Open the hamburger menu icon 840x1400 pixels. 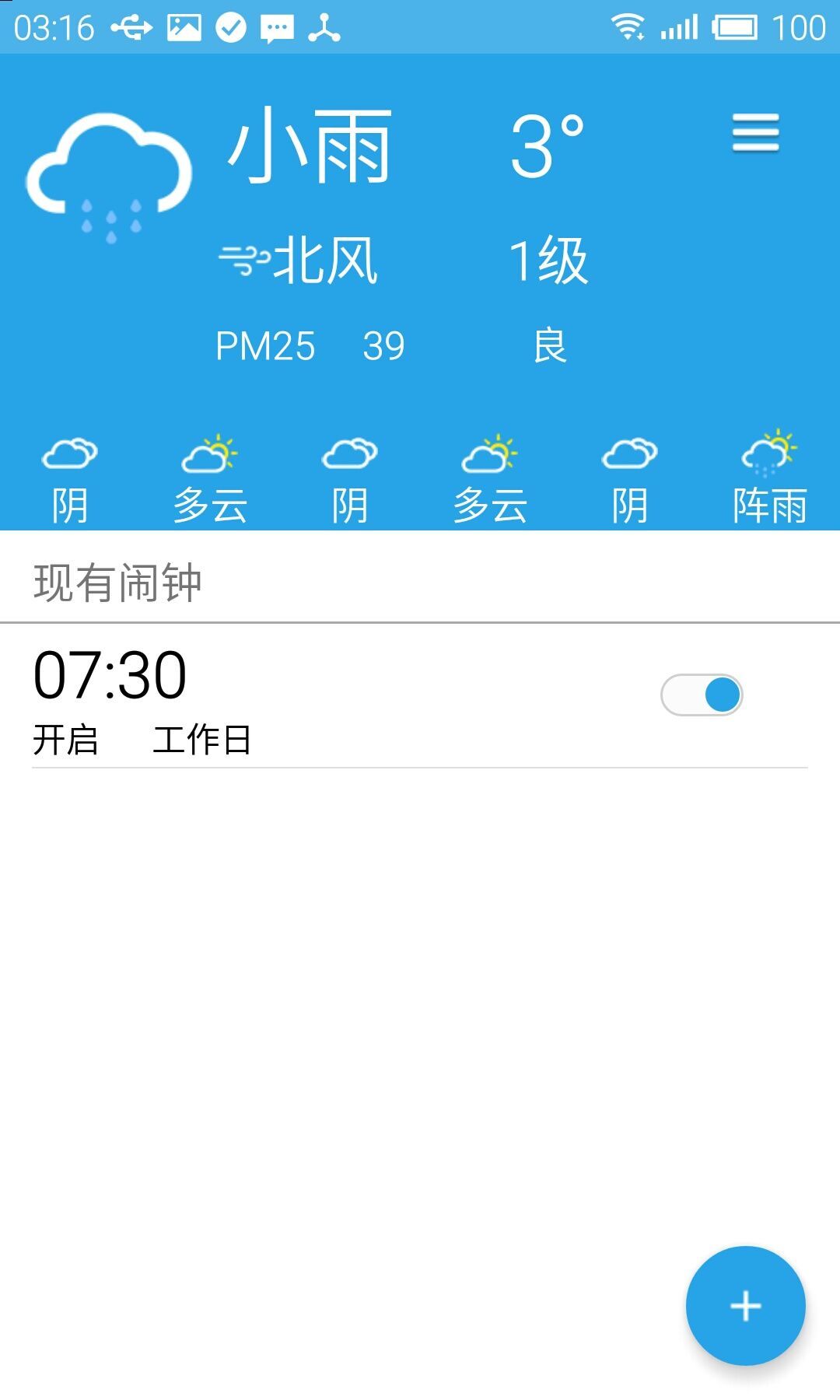[x=755, y=133]
